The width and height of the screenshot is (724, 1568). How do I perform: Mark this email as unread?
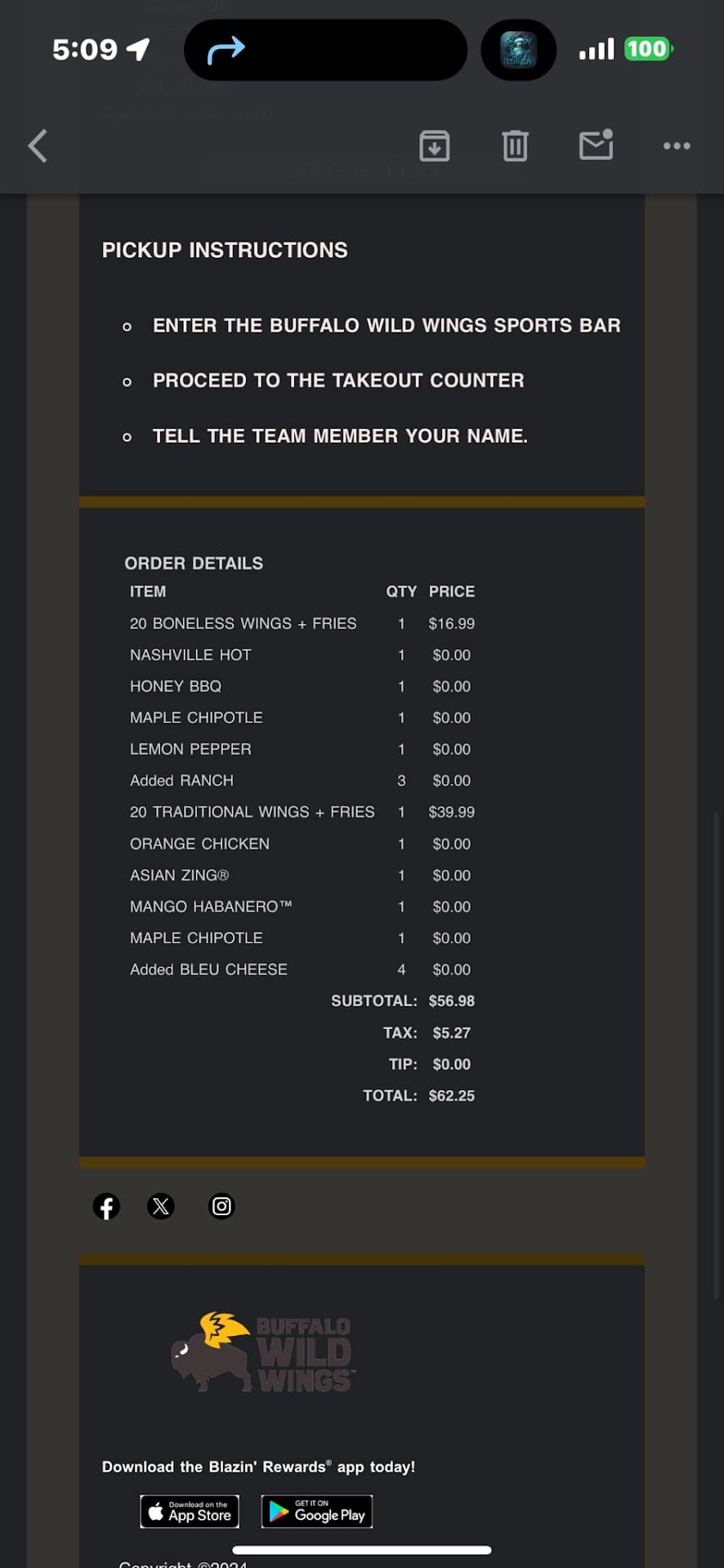pyautogui.click(x=596, y=145)
